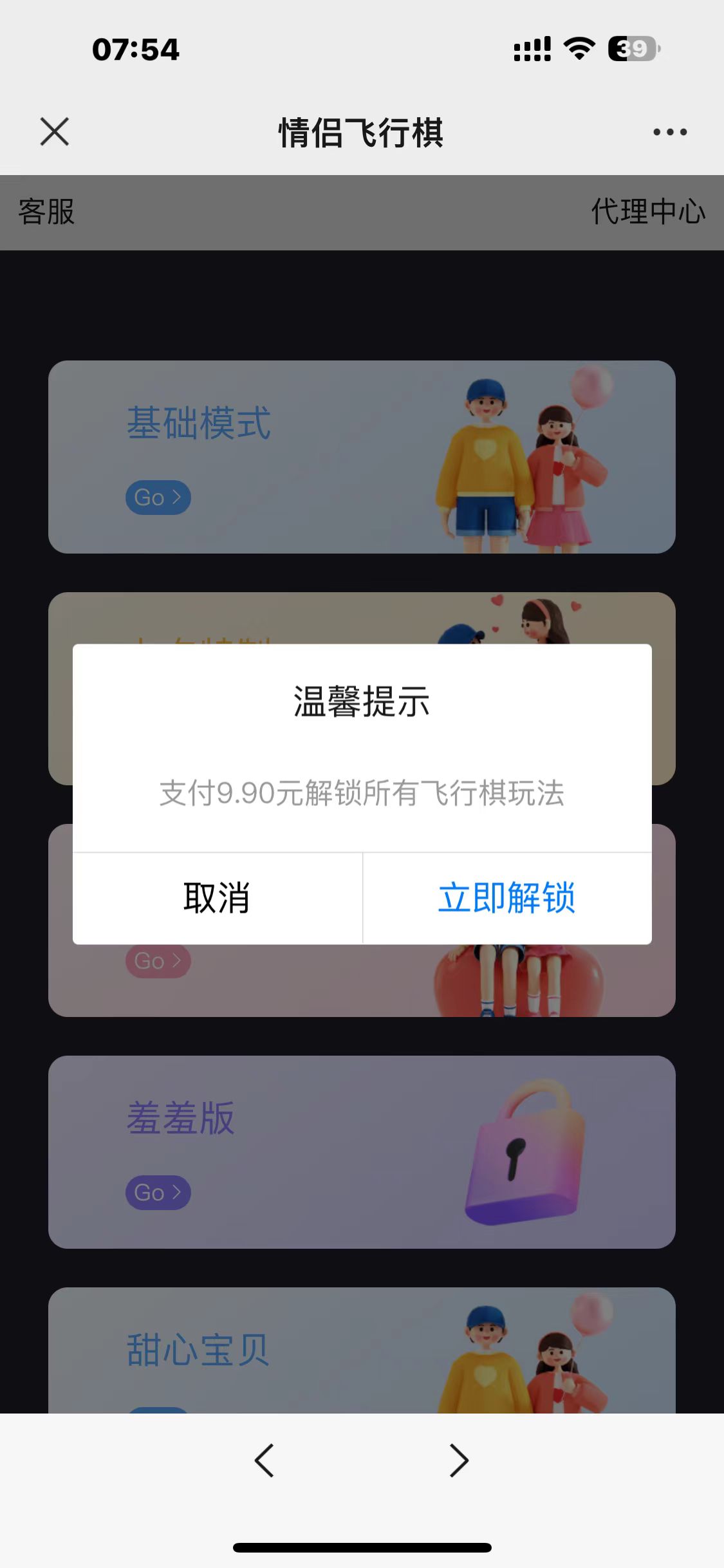Go back with the browser back arrow
This screenshot has width=724, height=1568.
coord(265,1460)
